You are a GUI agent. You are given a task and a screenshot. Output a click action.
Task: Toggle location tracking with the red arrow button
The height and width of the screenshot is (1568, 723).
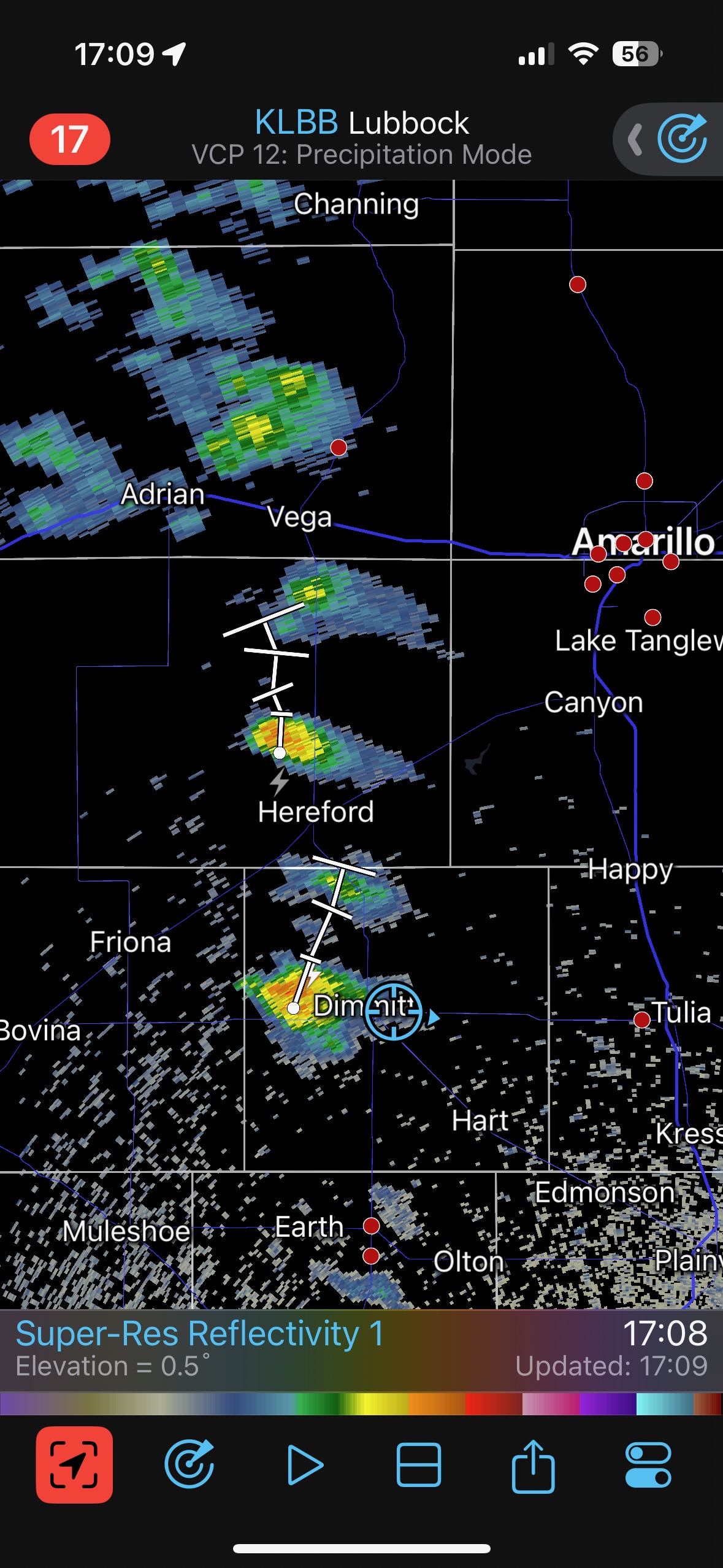coord(74,1464)
